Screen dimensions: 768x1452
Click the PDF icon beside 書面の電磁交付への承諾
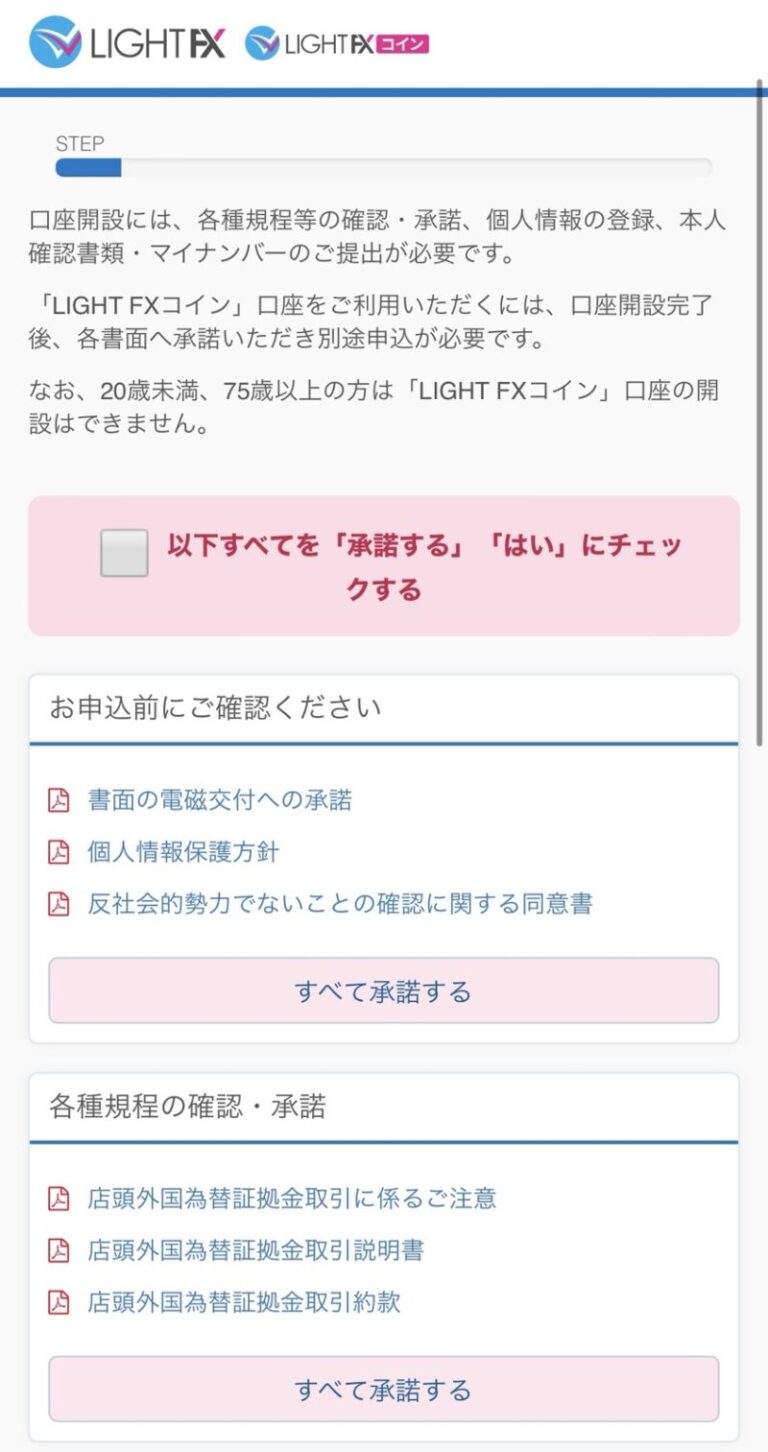point(60,800)
